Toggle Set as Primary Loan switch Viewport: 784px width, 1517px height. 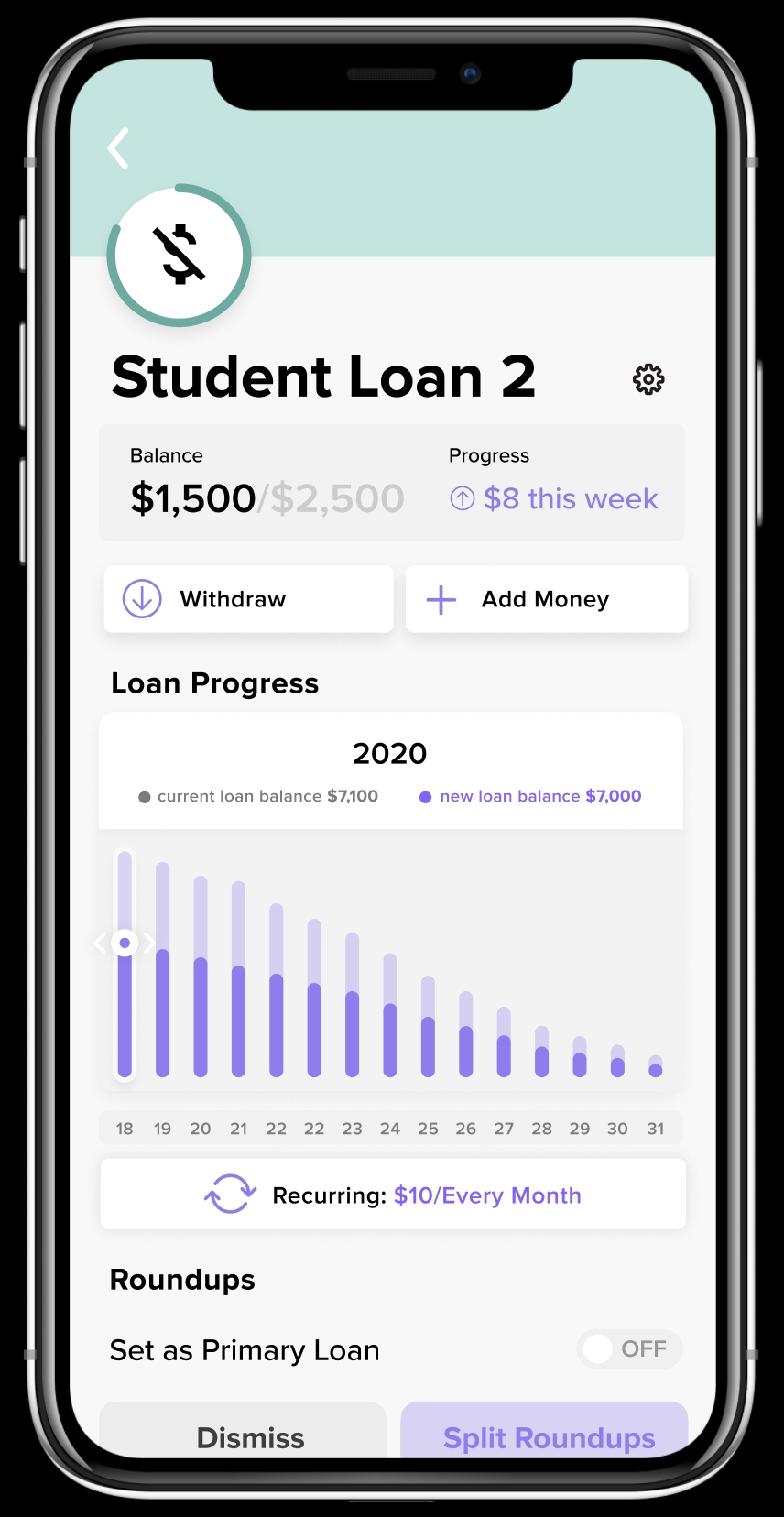(628, 1348)
